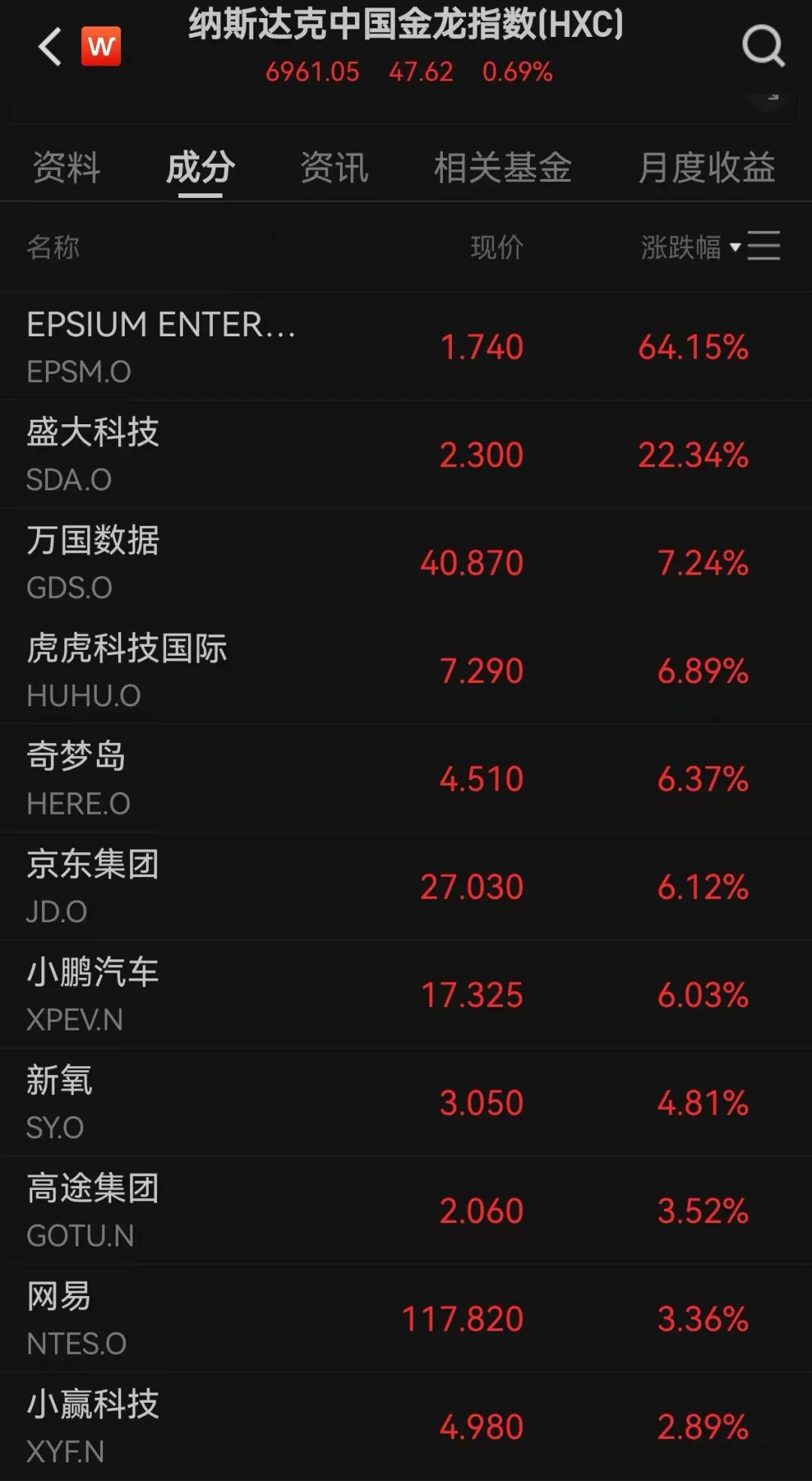Go back using the arrow icon
The width and height of the screenshot is (812, 1481).
coord(50,47)
